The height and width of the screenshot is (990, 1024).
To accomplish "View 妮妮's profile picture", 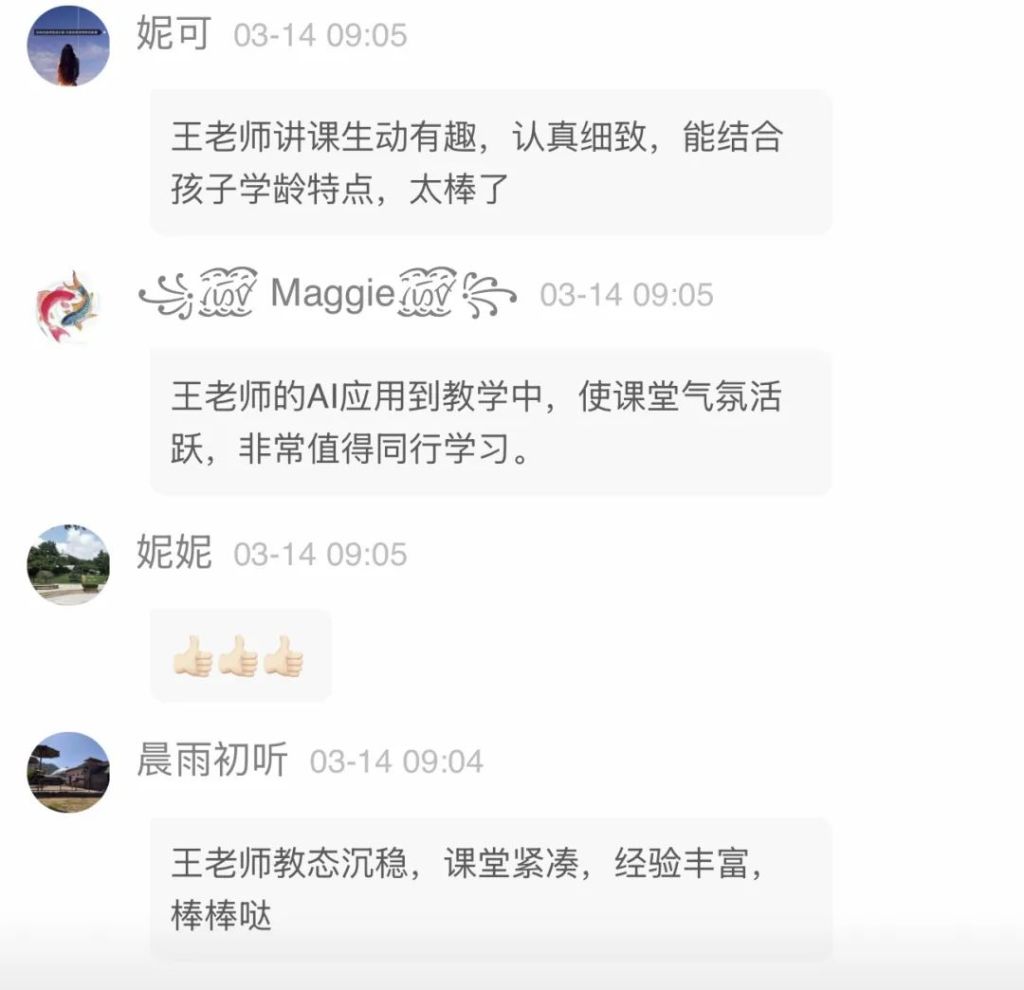I will [x=68, y=565].
